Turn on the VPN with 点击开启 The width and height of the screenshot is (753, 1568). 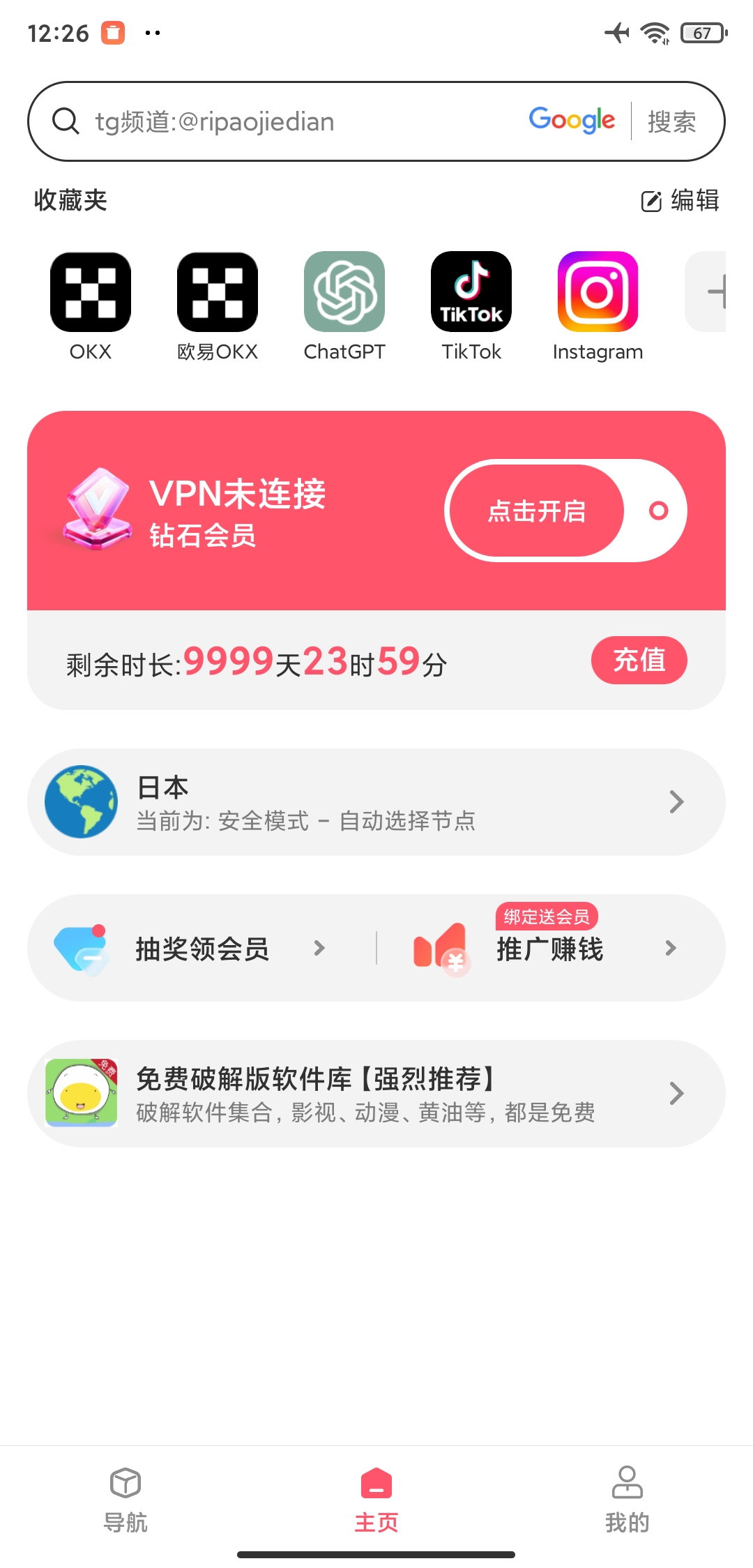[537, 511]
